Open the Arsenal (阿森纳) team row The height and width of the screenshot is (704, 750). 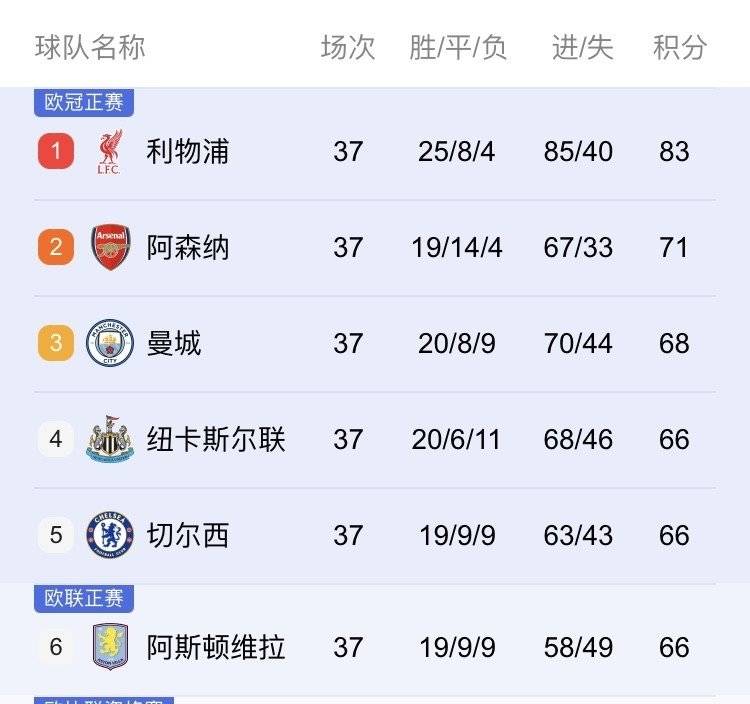tap(188, 247)
